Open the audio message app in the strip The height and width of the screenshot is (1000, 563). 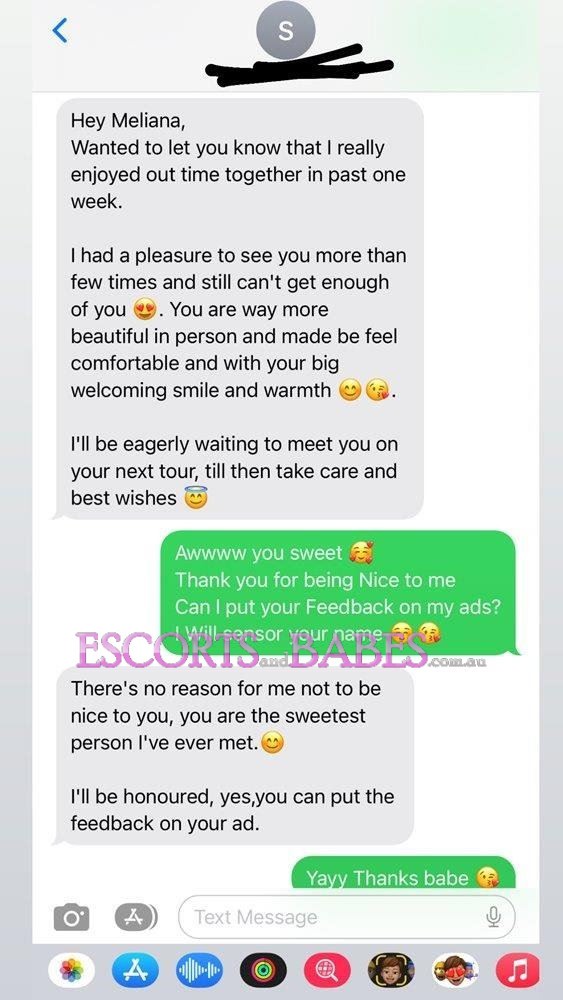pyautogui.click(x=199, y=971)
